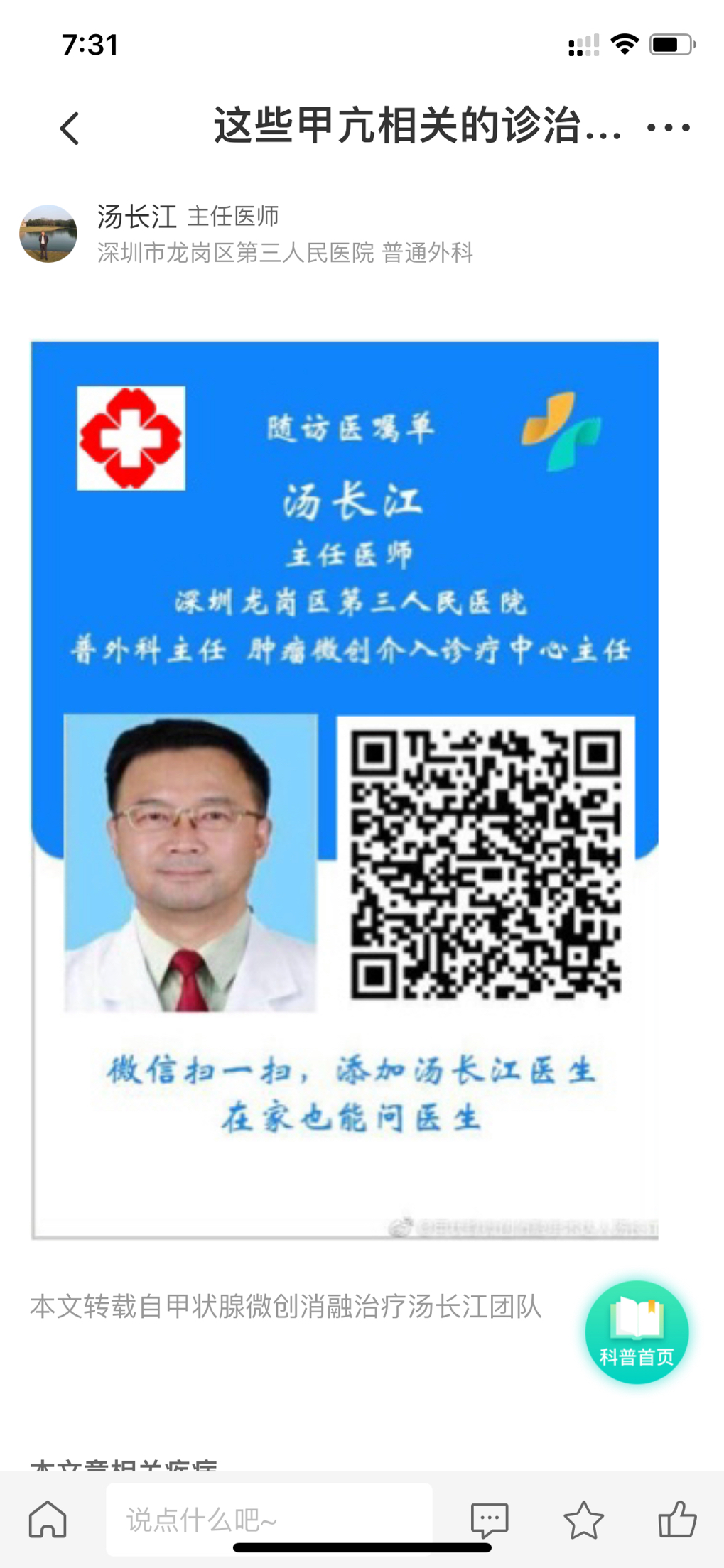This screenshot has height=1568, width=724.
Task: Like this article with thumbs-up
Action: (x=676, y=1519)
